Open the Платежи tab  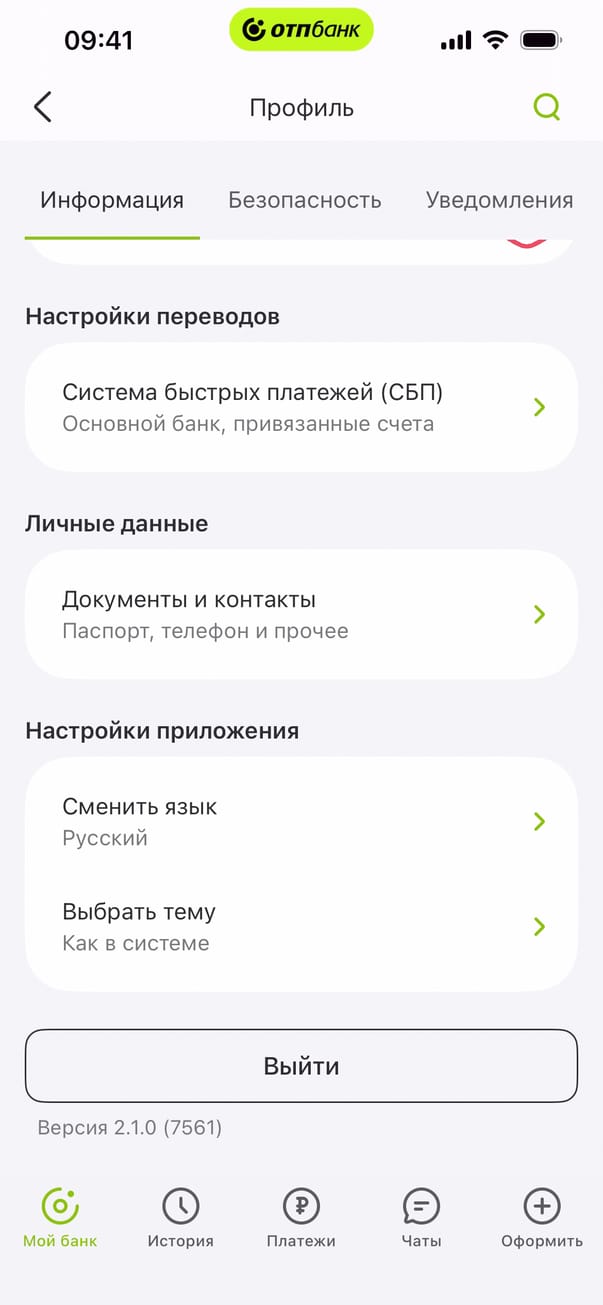pos(301,1218)
